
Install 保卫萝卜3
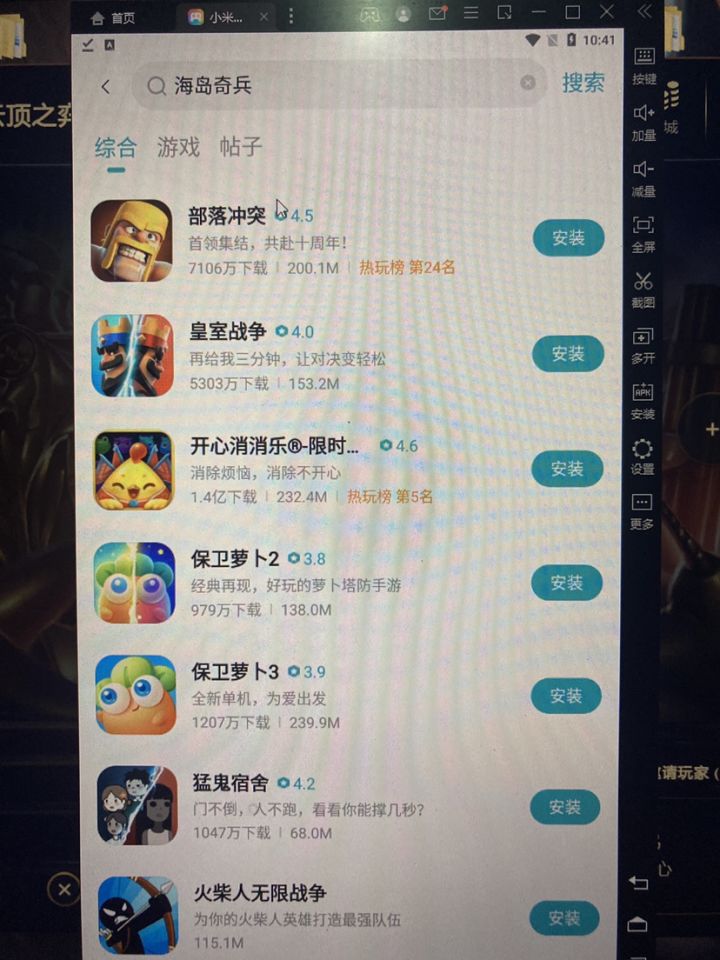tap(566, 696)
